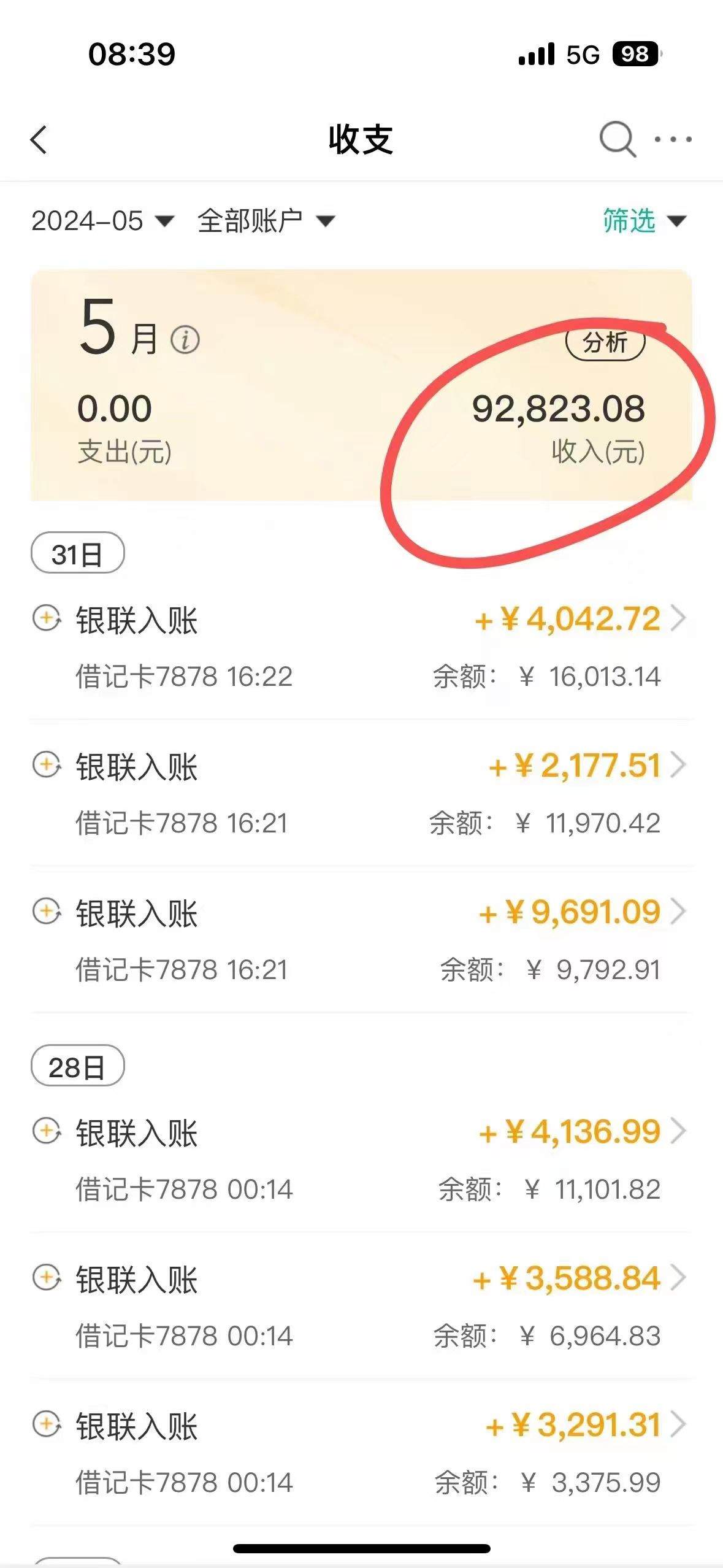The width and height of the screenshot is (723, 1568).
Task: Tap the 28日 date label
Action: [x=77, y=1066]
